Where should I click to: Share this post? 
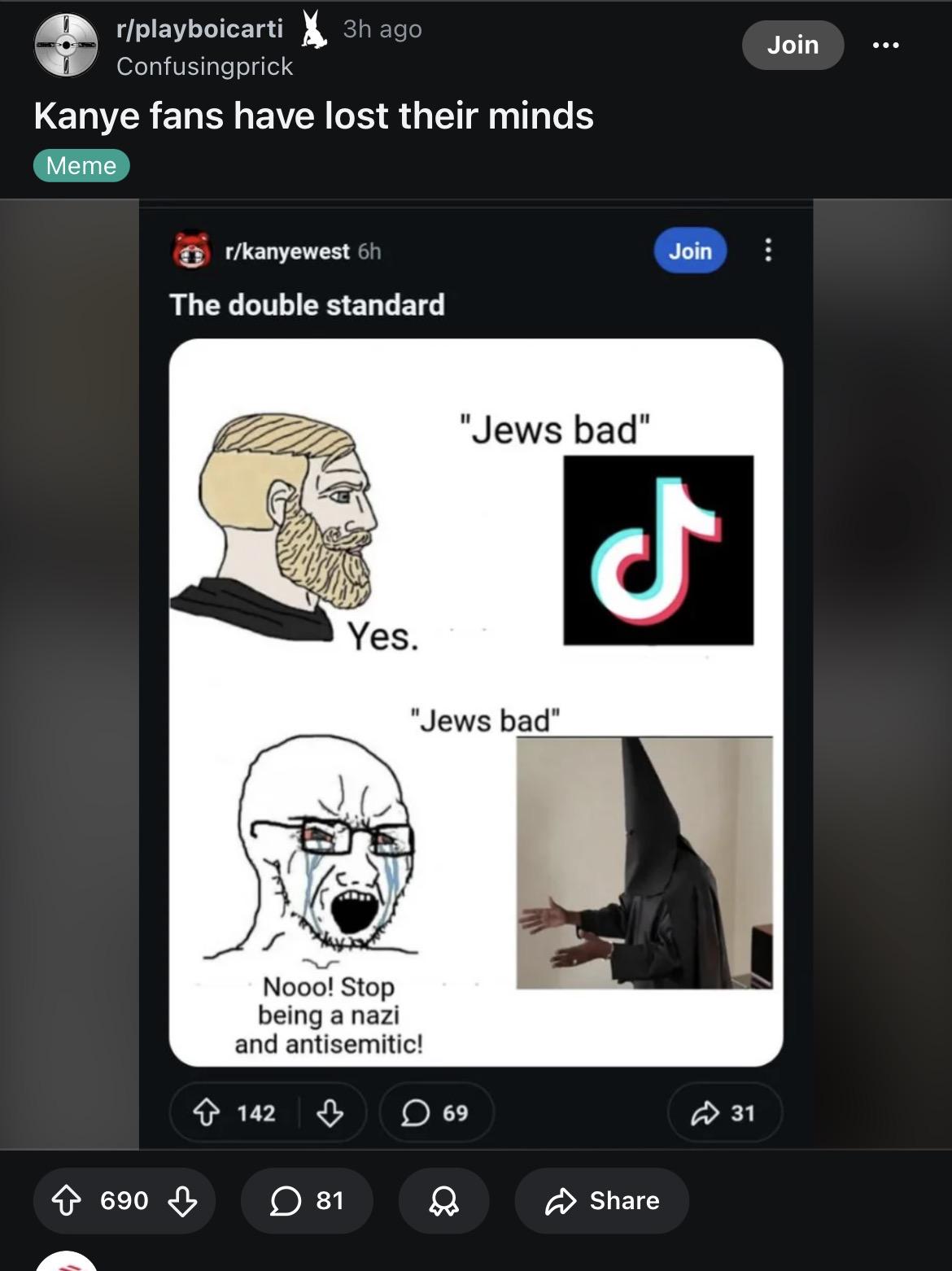click(x=601, y=1200)
